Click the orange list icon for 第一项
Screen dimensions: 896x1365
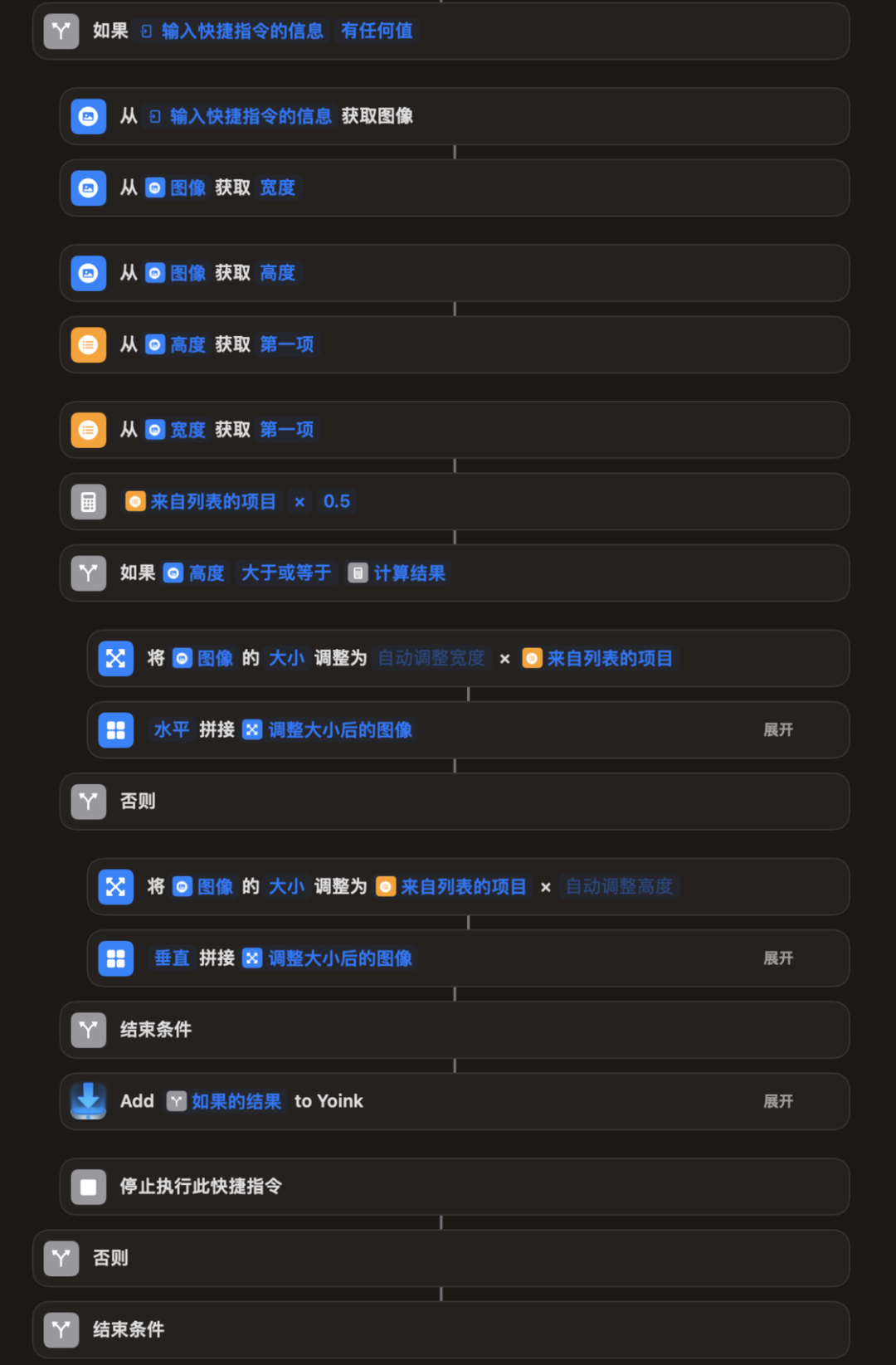pos(88,345)
